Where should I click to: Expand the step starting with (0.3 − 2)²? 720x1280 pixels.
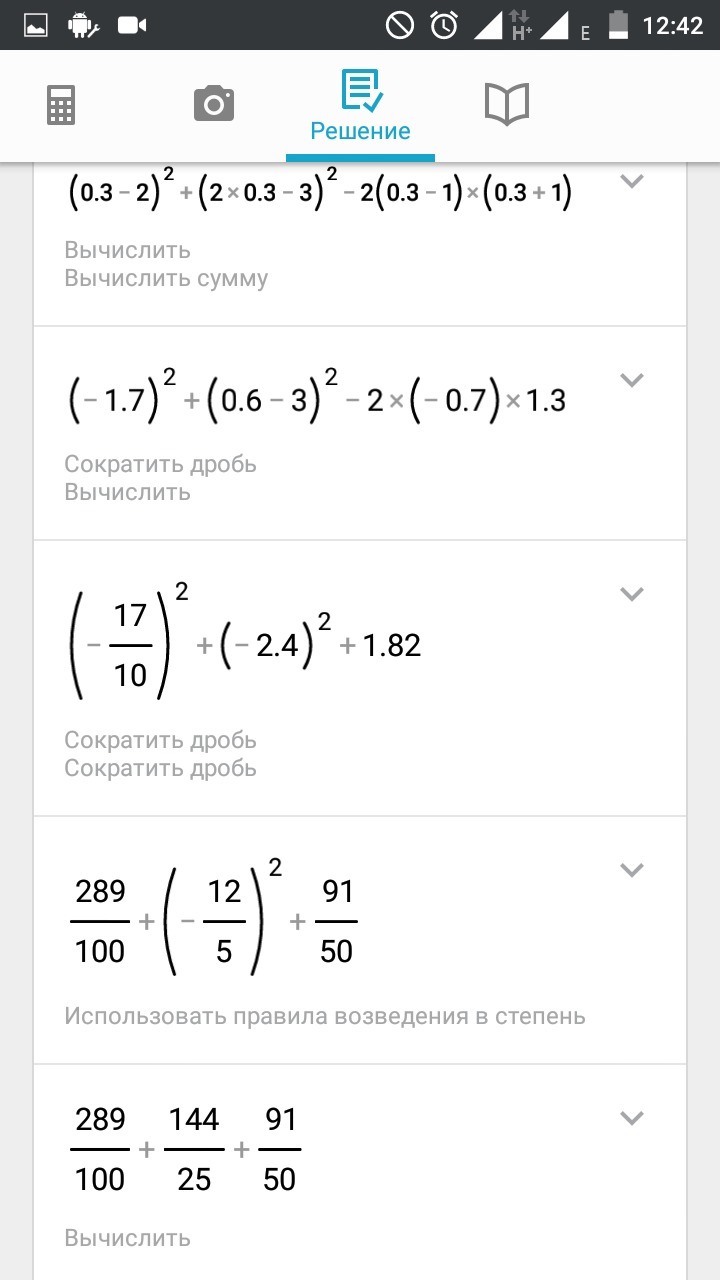(631, 181)
